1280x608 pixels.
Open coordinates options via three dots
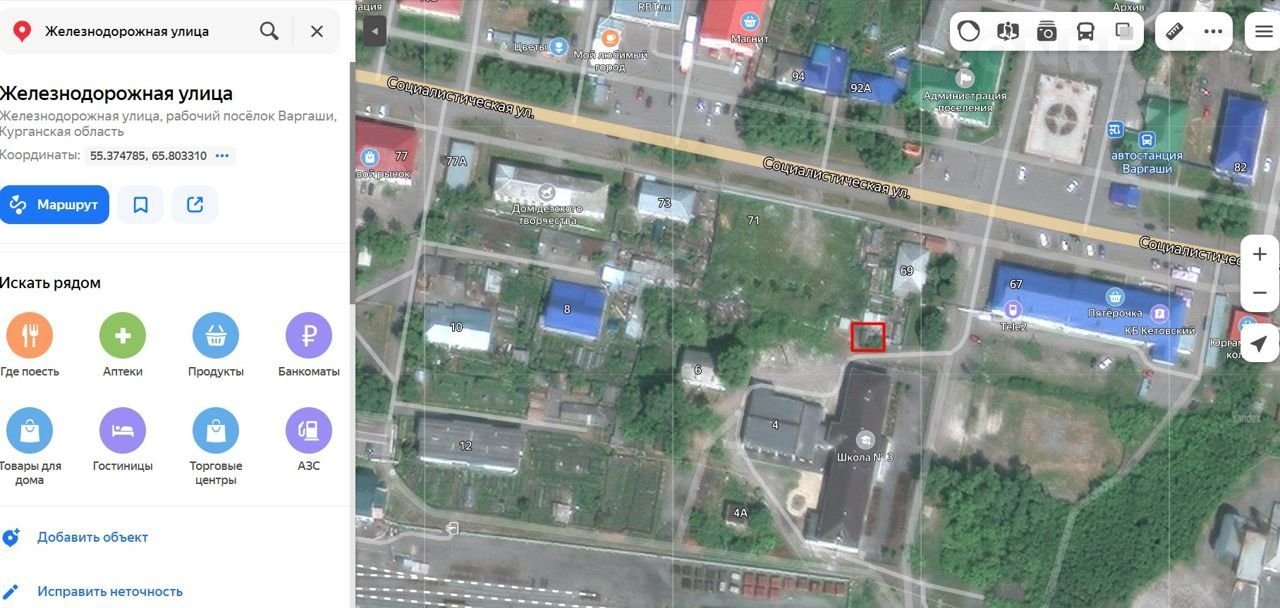(222, 156)
